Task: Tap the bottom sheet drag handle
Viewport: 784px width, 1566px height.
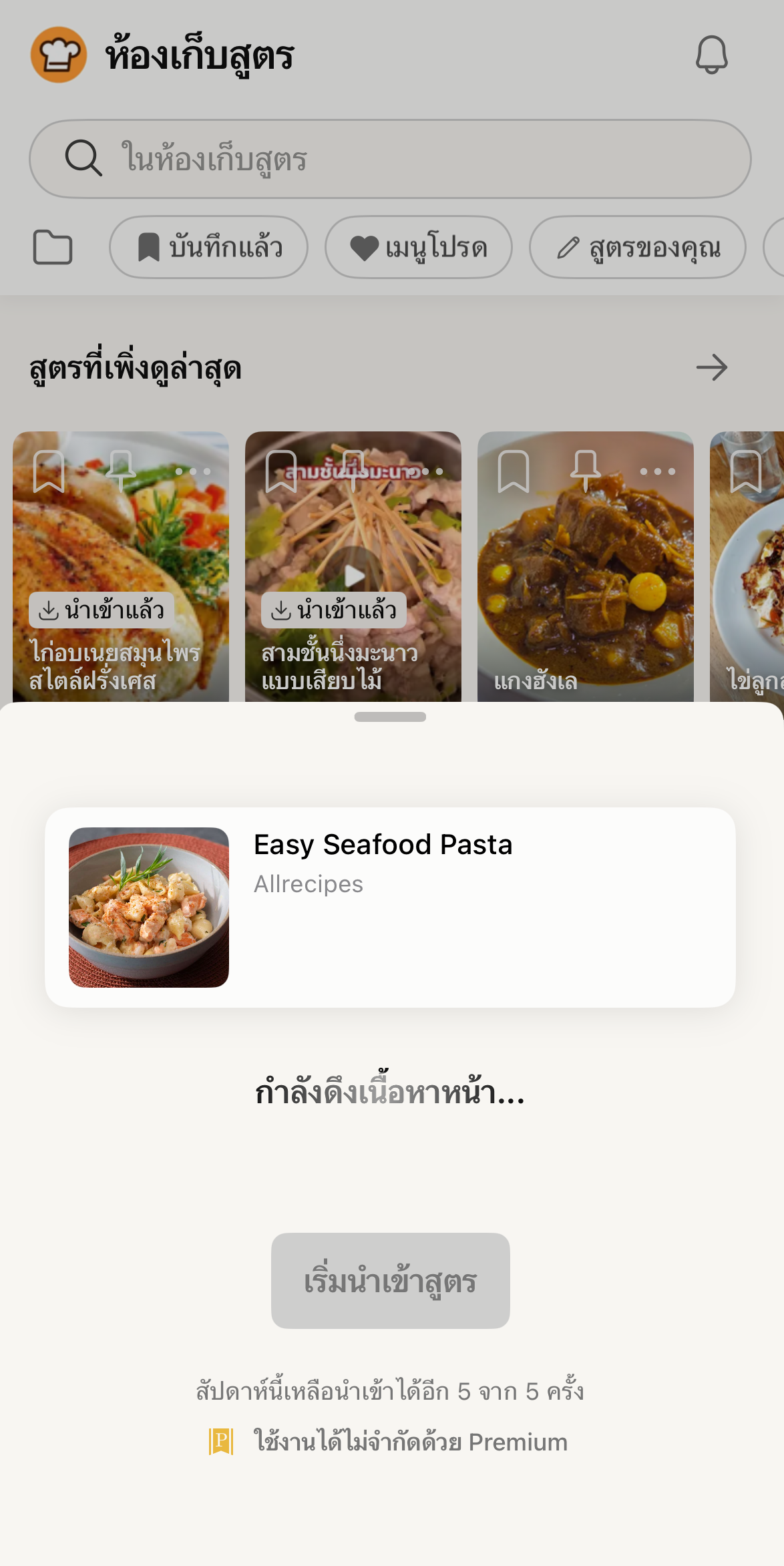Action: coord(390,717)
